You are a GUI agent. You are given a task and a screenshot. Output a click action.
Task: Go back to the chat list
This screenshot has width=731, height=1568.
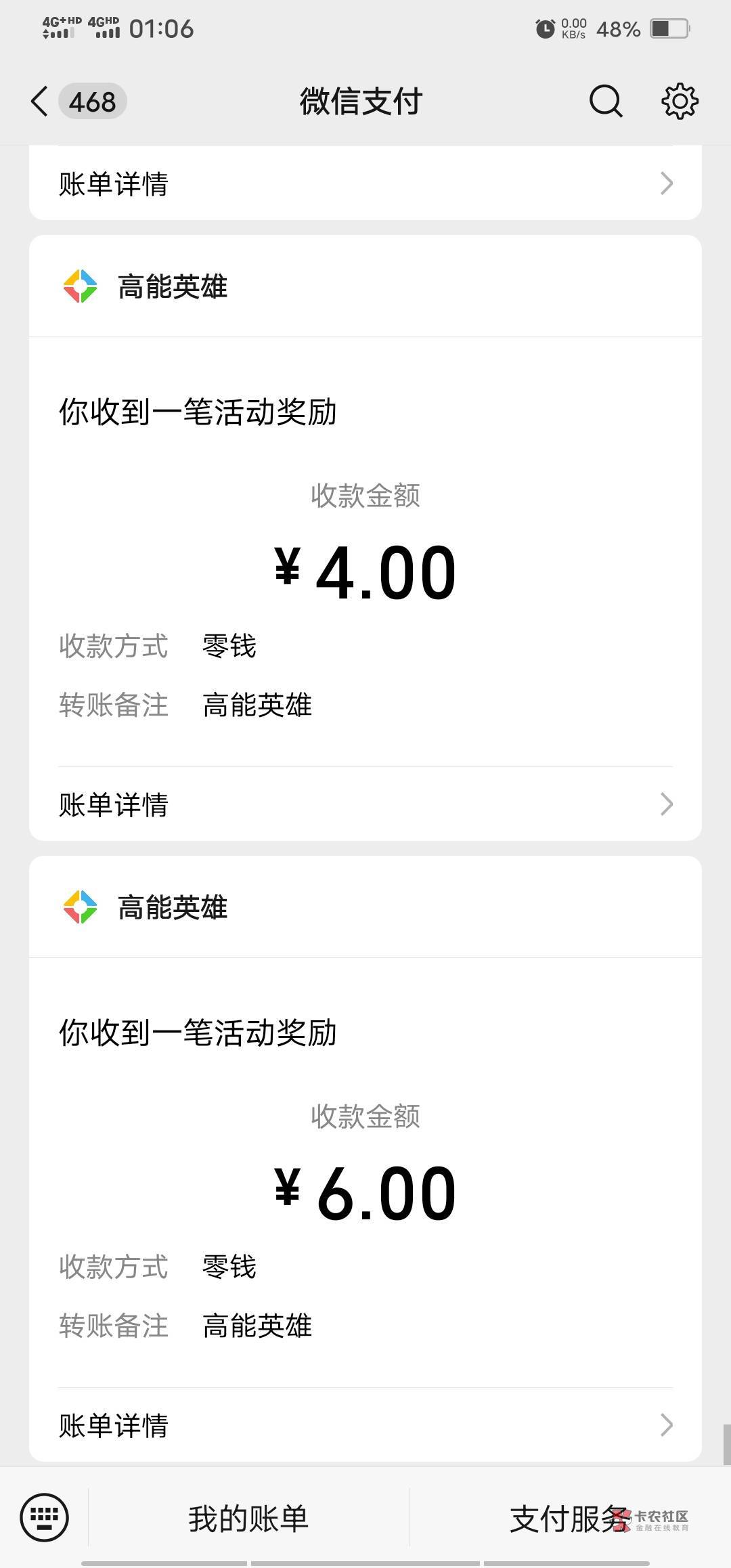point(41,102)
